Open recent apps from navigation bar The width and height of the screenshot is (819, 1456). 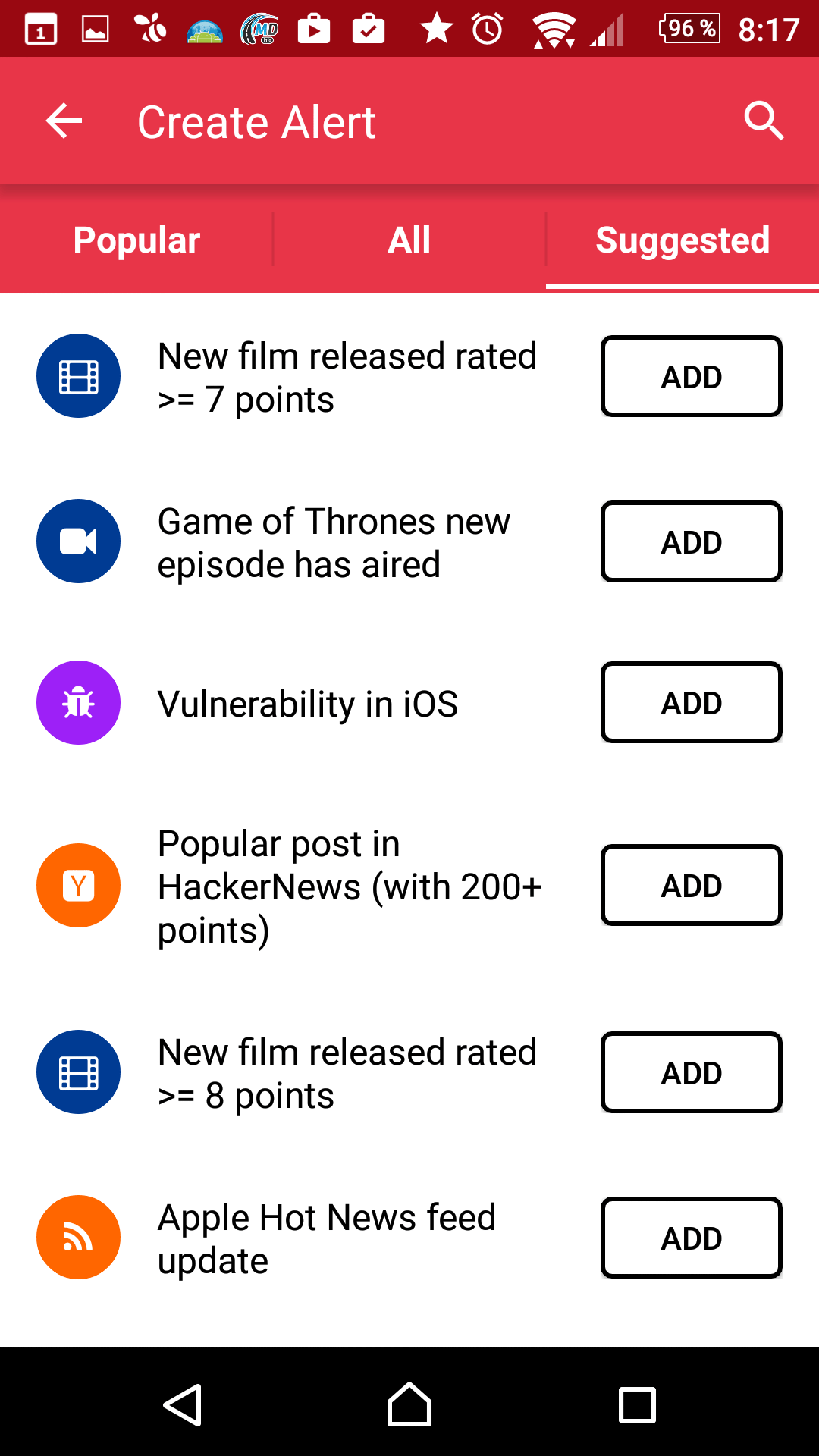pos(637,1404)
